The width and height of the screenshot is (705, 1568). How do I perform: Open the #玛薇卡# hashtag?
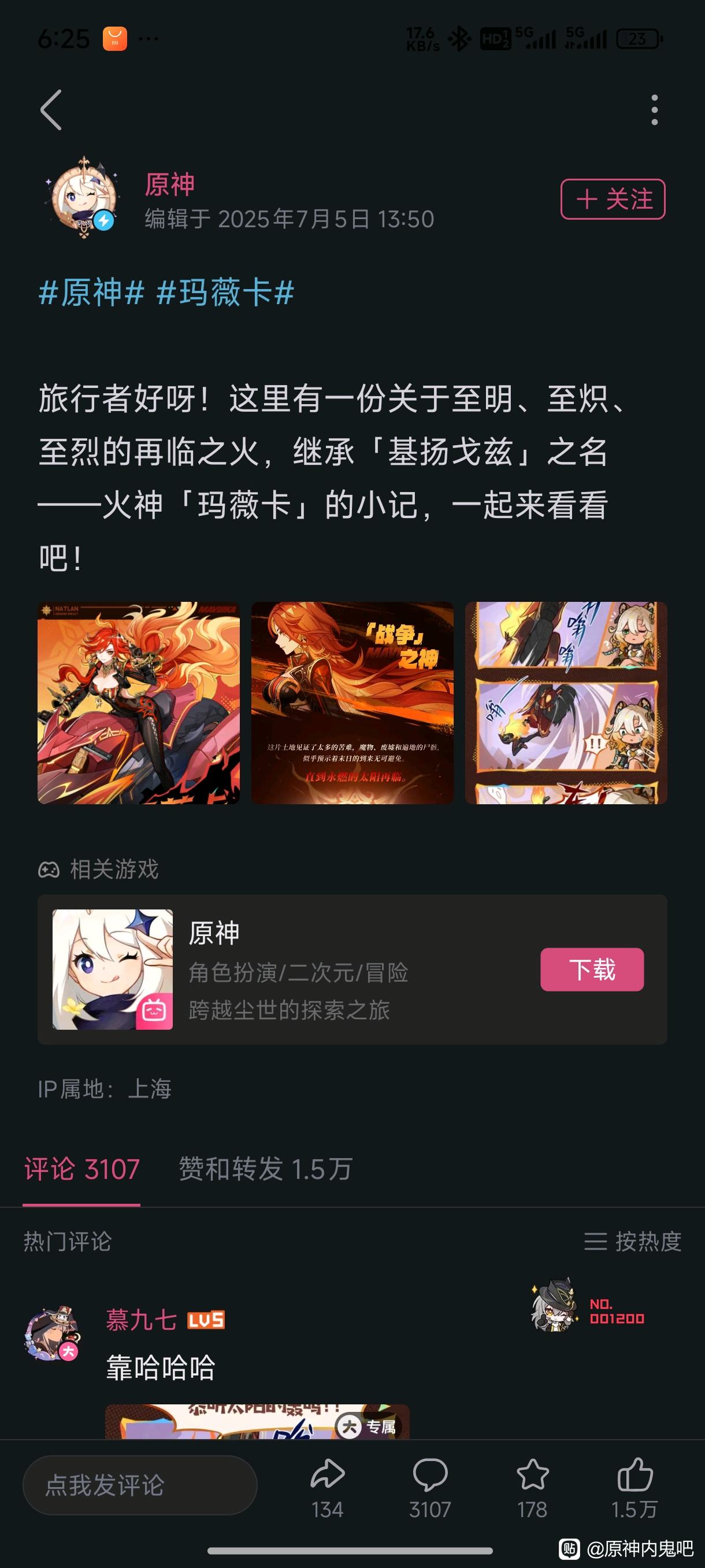tap(225, 293)
